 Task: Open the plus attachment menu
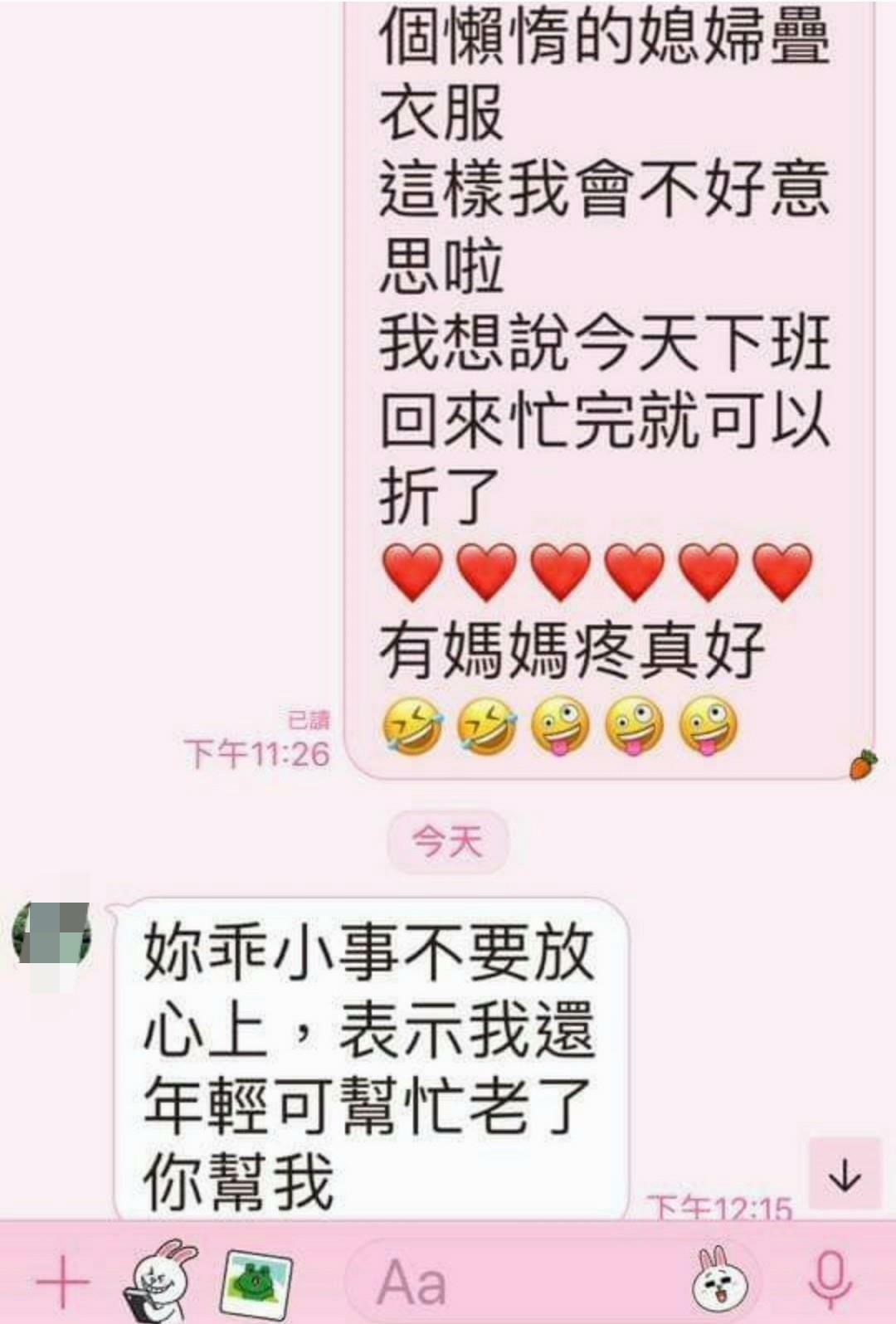point(63,1283)
